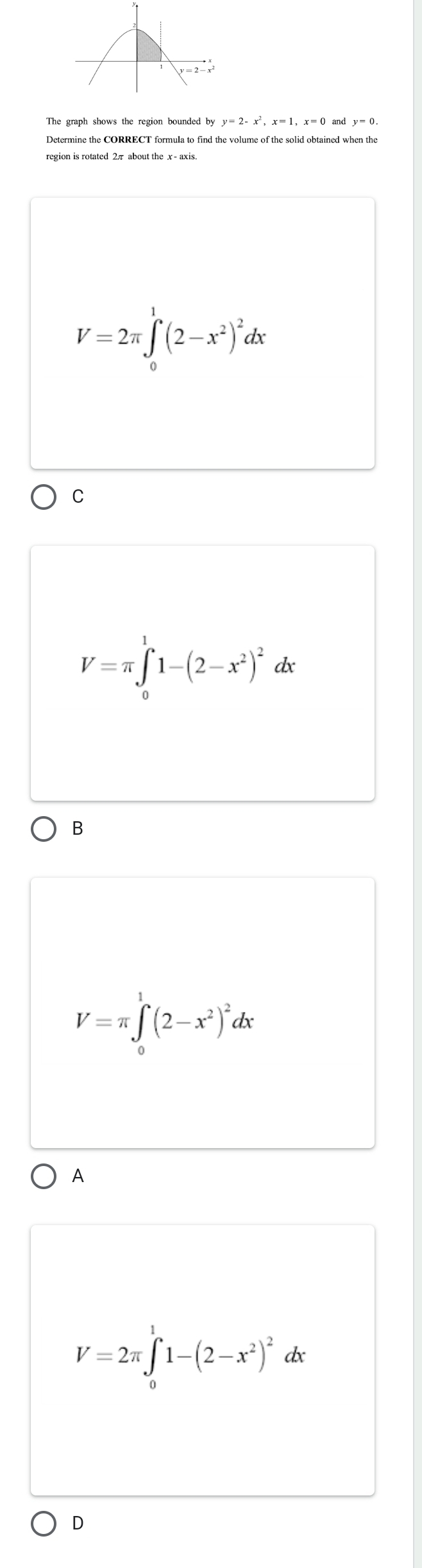The image size is (422, 1568).
Task: Select answer option C
Action: pos(44,496)
